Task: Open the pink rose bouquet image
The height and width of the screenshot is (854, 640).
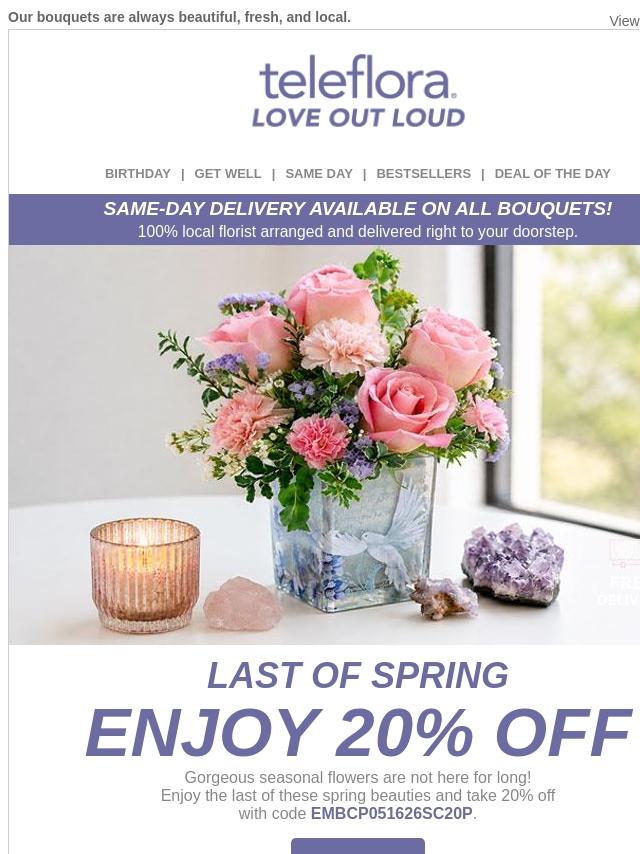Action: (325, 444)
